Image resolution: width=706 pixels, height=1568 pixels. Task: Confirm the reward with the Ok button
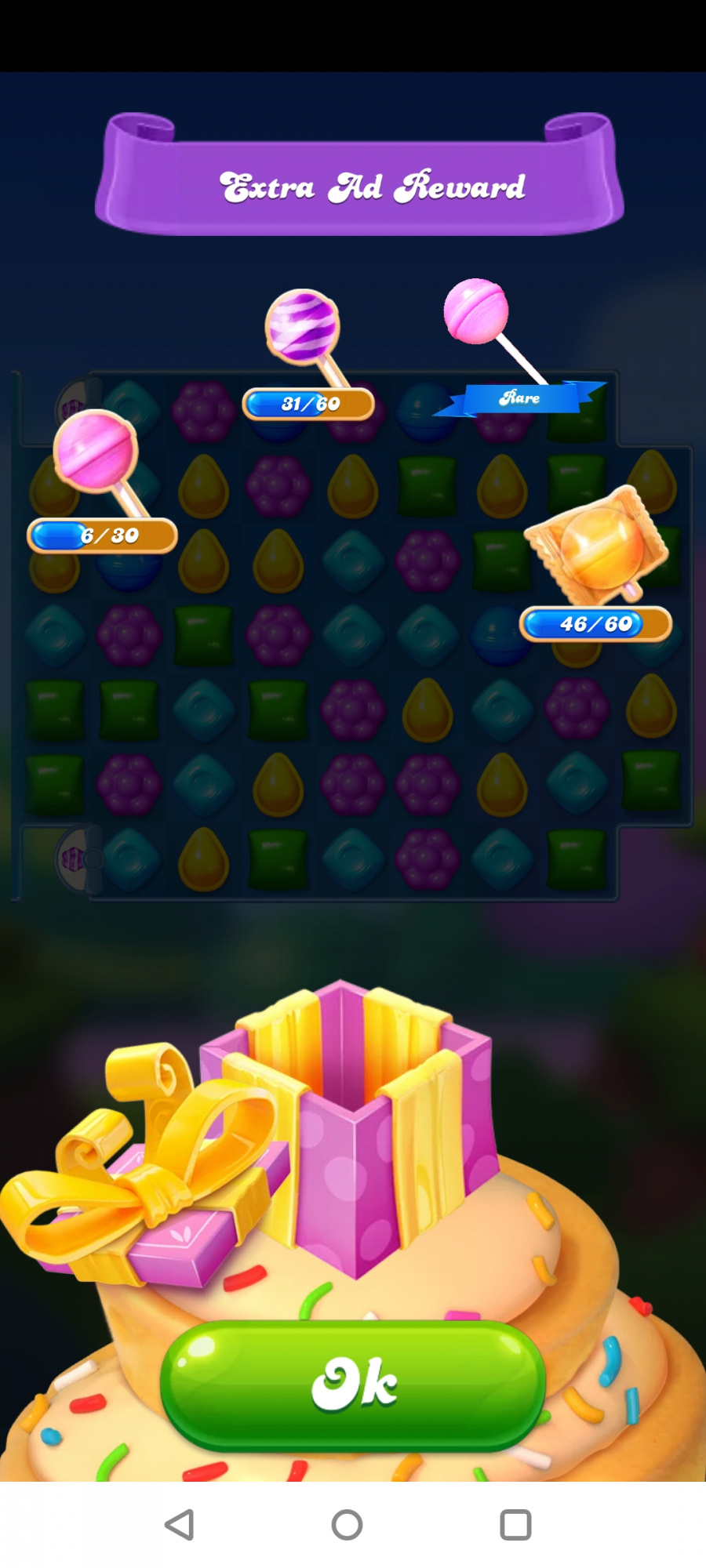click(353, 1385)
